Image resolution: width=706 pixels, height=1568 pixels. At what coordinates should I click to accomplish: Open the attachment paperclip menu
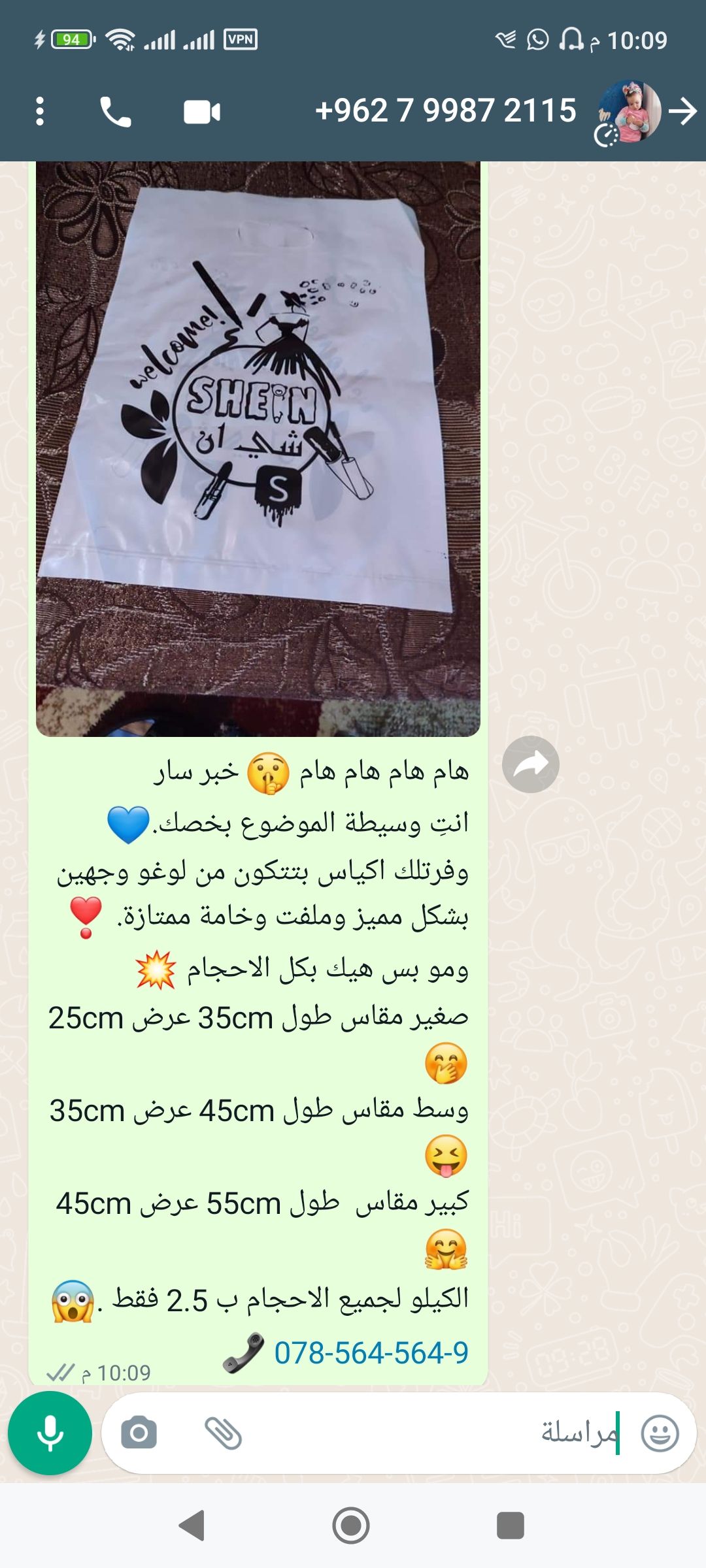223,1433
